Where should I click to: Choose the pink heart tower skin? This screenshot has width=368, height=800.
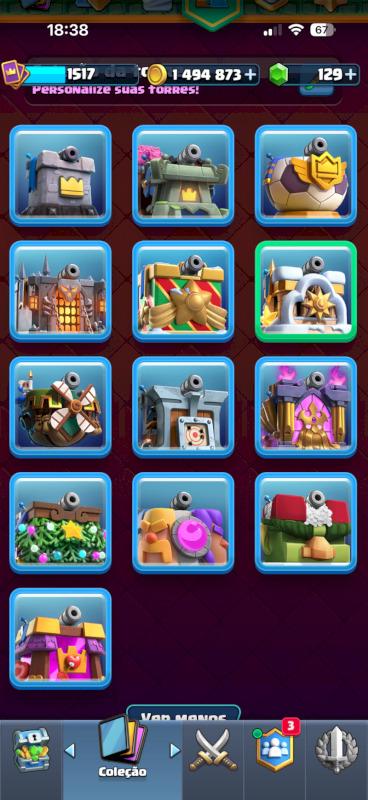[x=60, y=639]
